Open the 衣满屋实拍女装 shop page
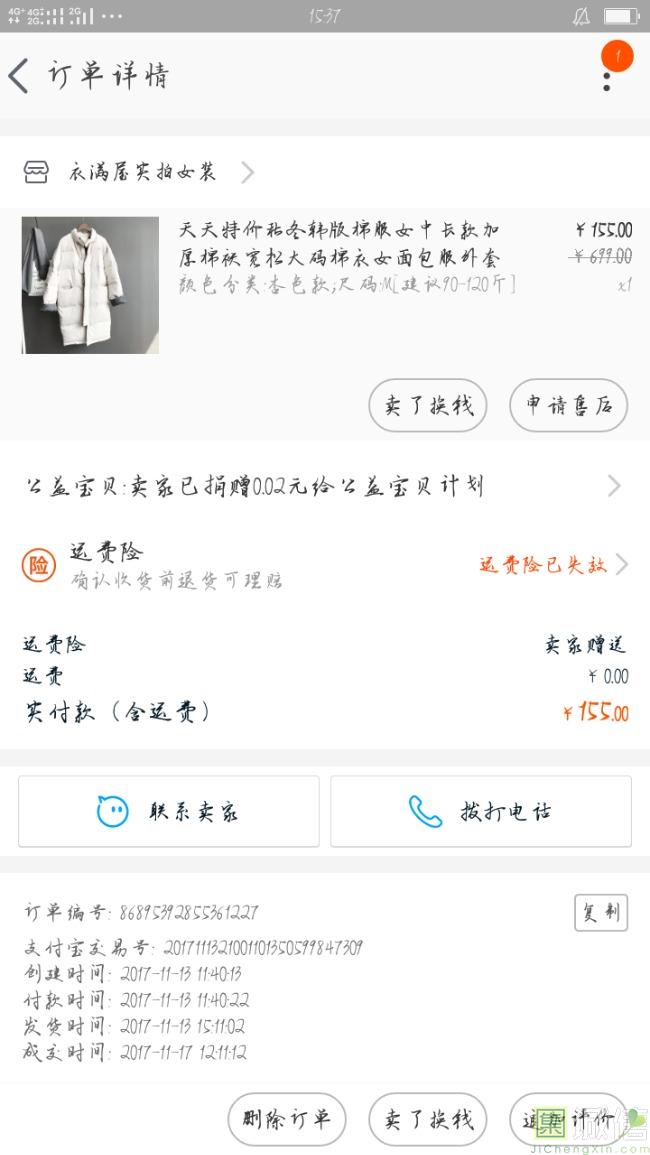The height and width of the screenshot is (1155, 650). [x=140, y=172]
